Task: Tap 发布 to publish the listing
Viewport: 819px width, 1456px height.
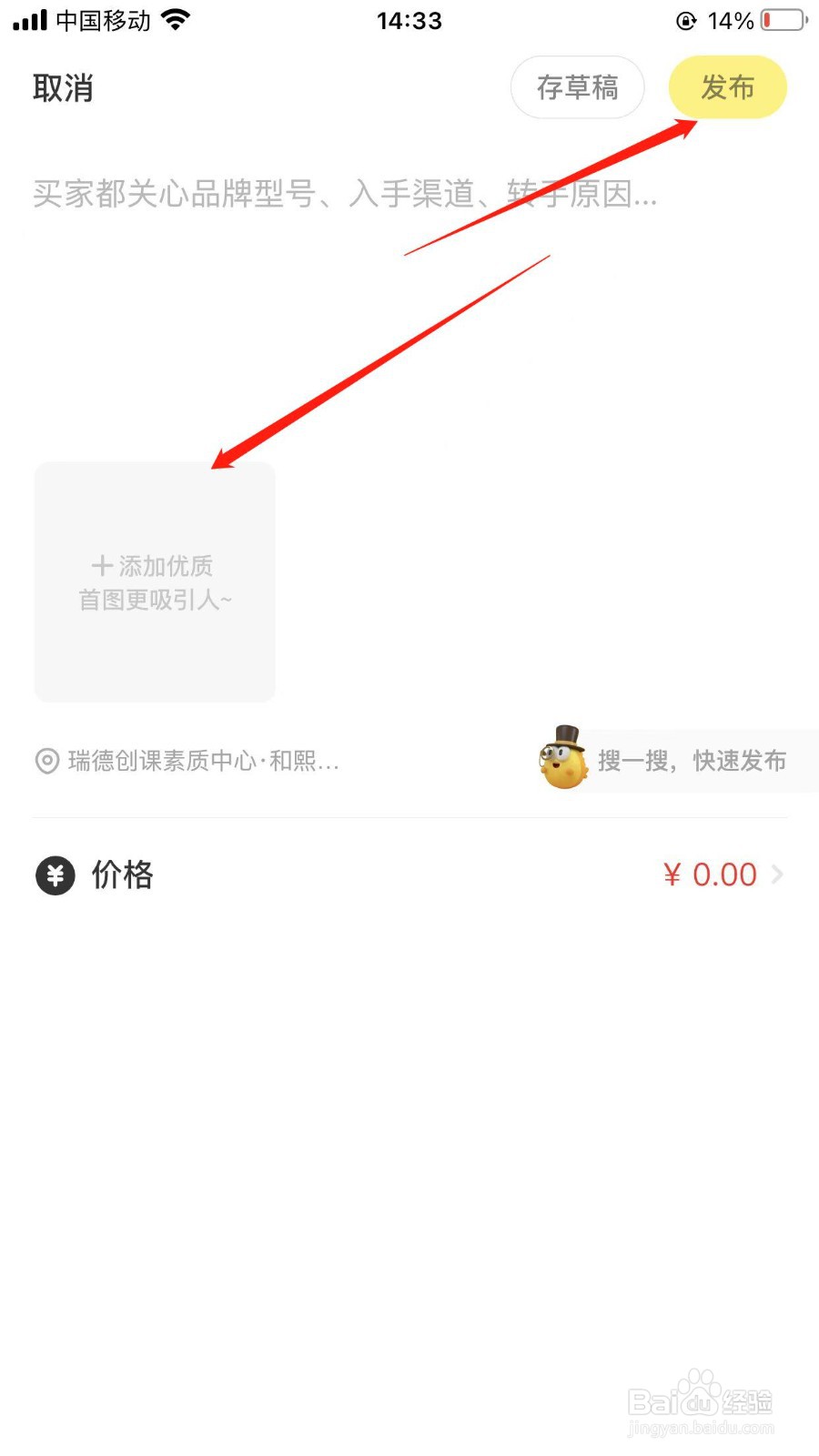Action: 727,86
